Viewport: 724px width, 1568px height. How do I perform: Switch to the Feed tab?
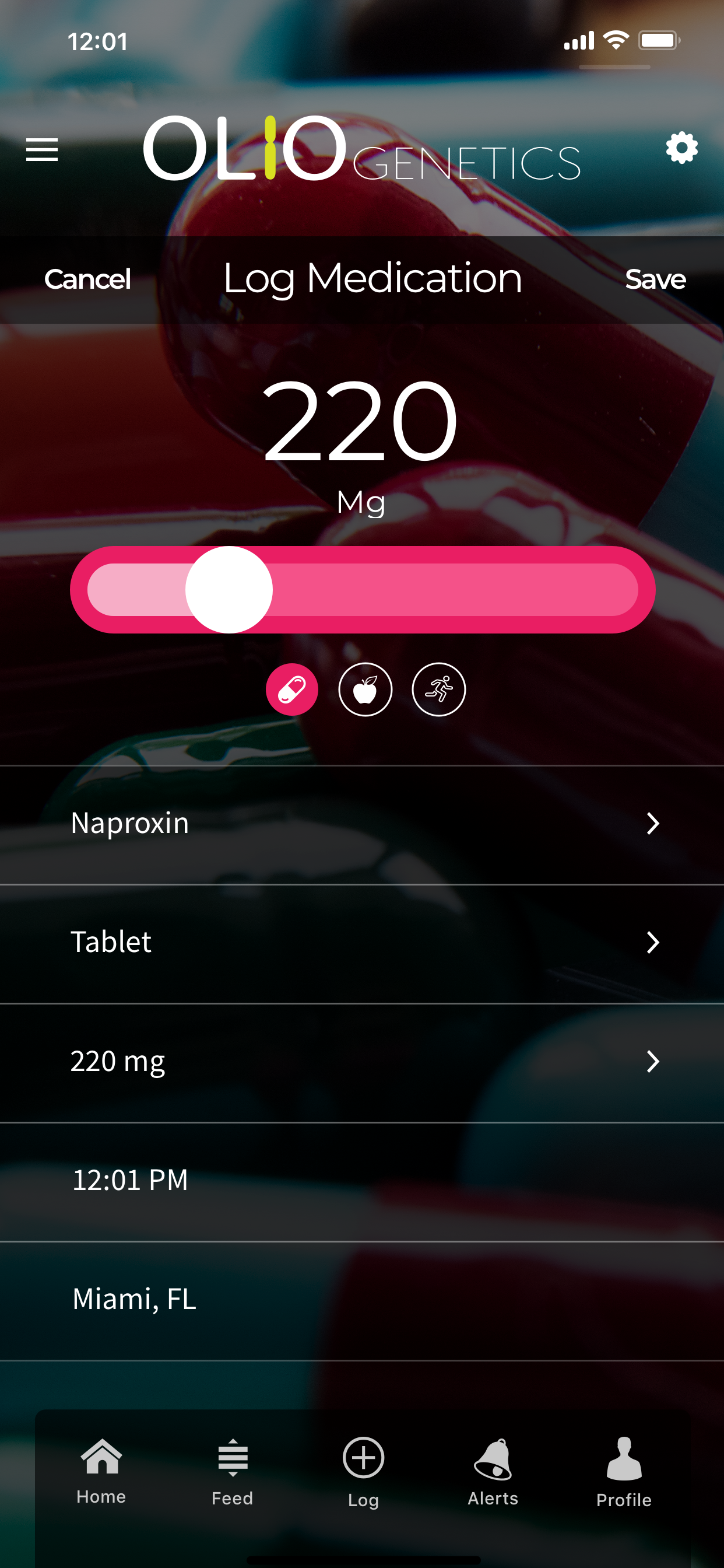233,1471
